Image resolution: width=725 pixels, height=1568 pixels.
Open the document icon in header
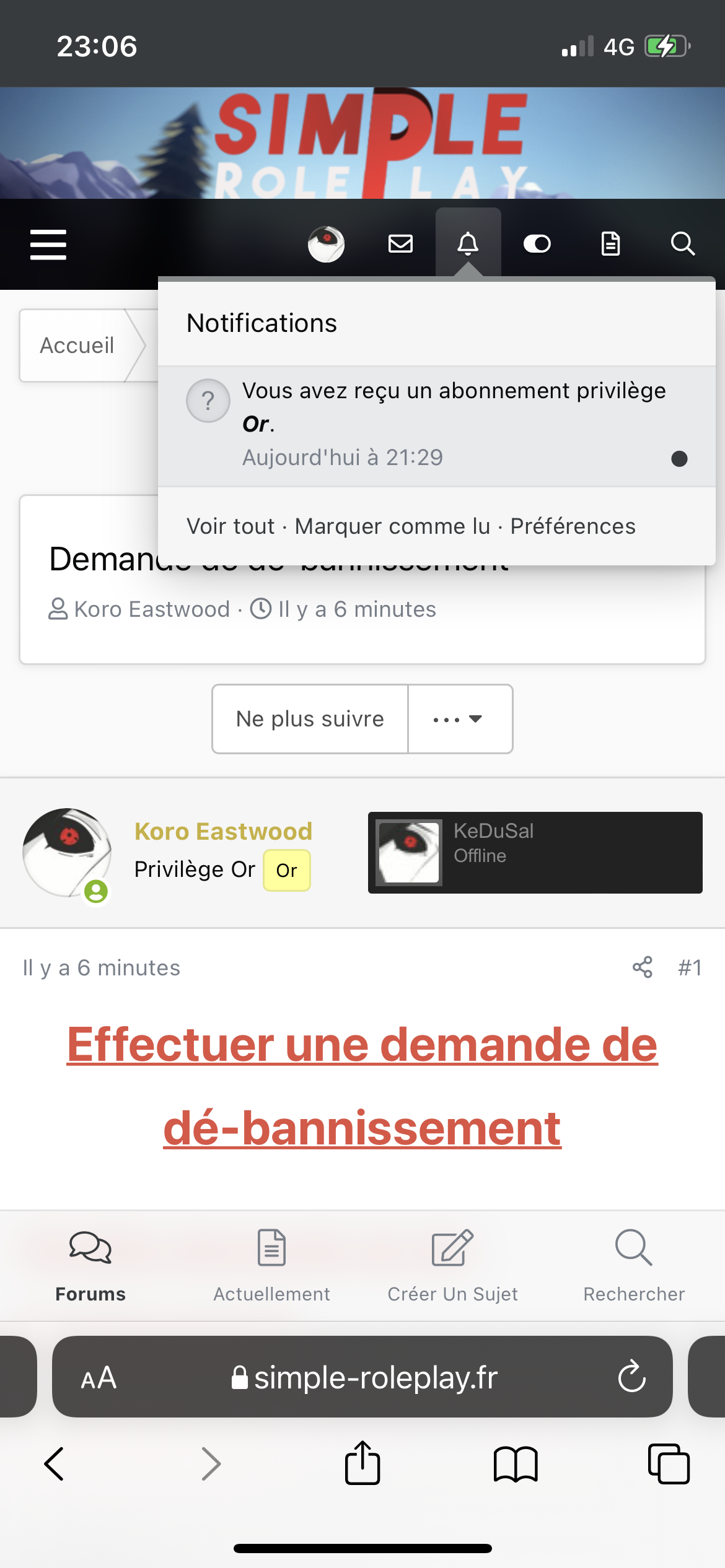click(x=610, y=244)
